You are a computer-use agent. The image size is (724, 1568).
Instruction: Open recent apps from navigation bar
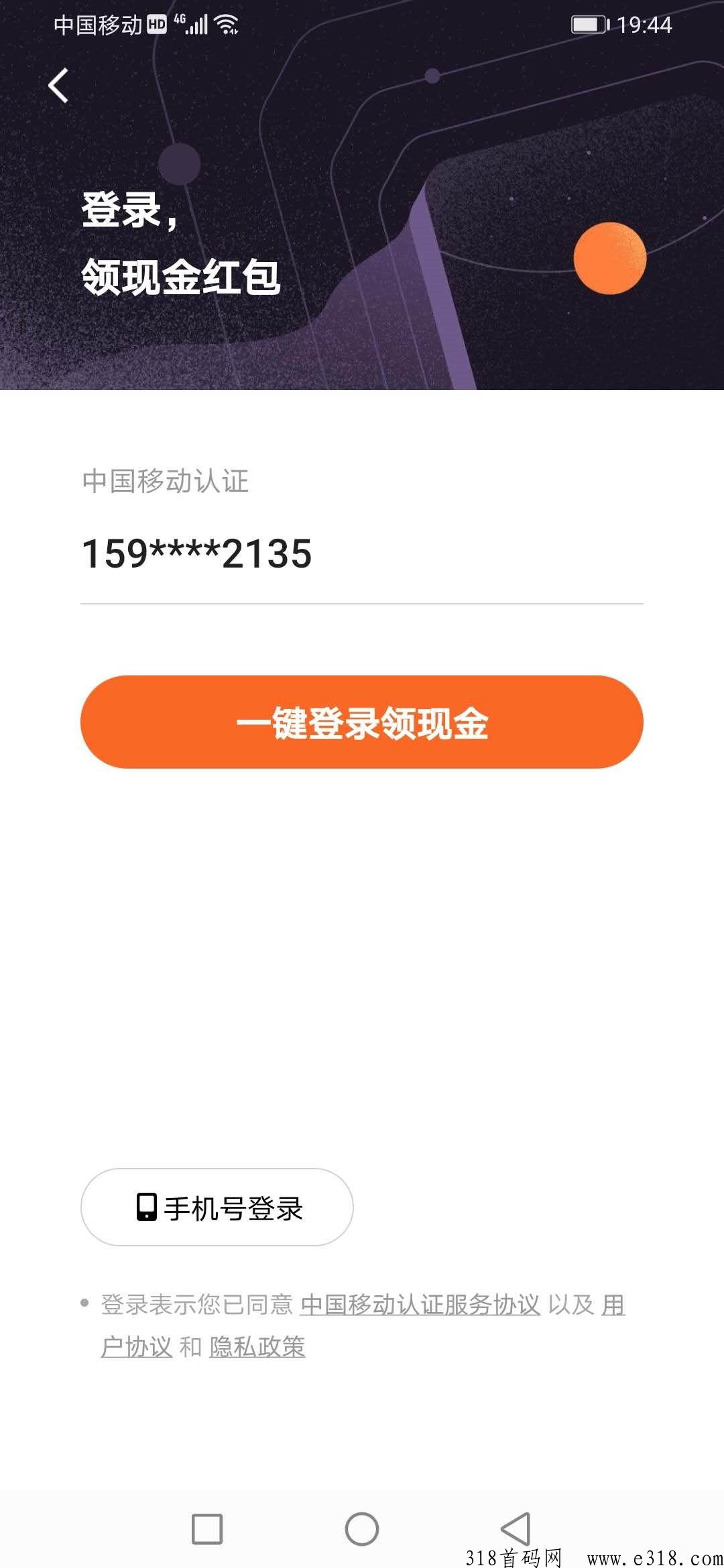(x=207, y=1529)
